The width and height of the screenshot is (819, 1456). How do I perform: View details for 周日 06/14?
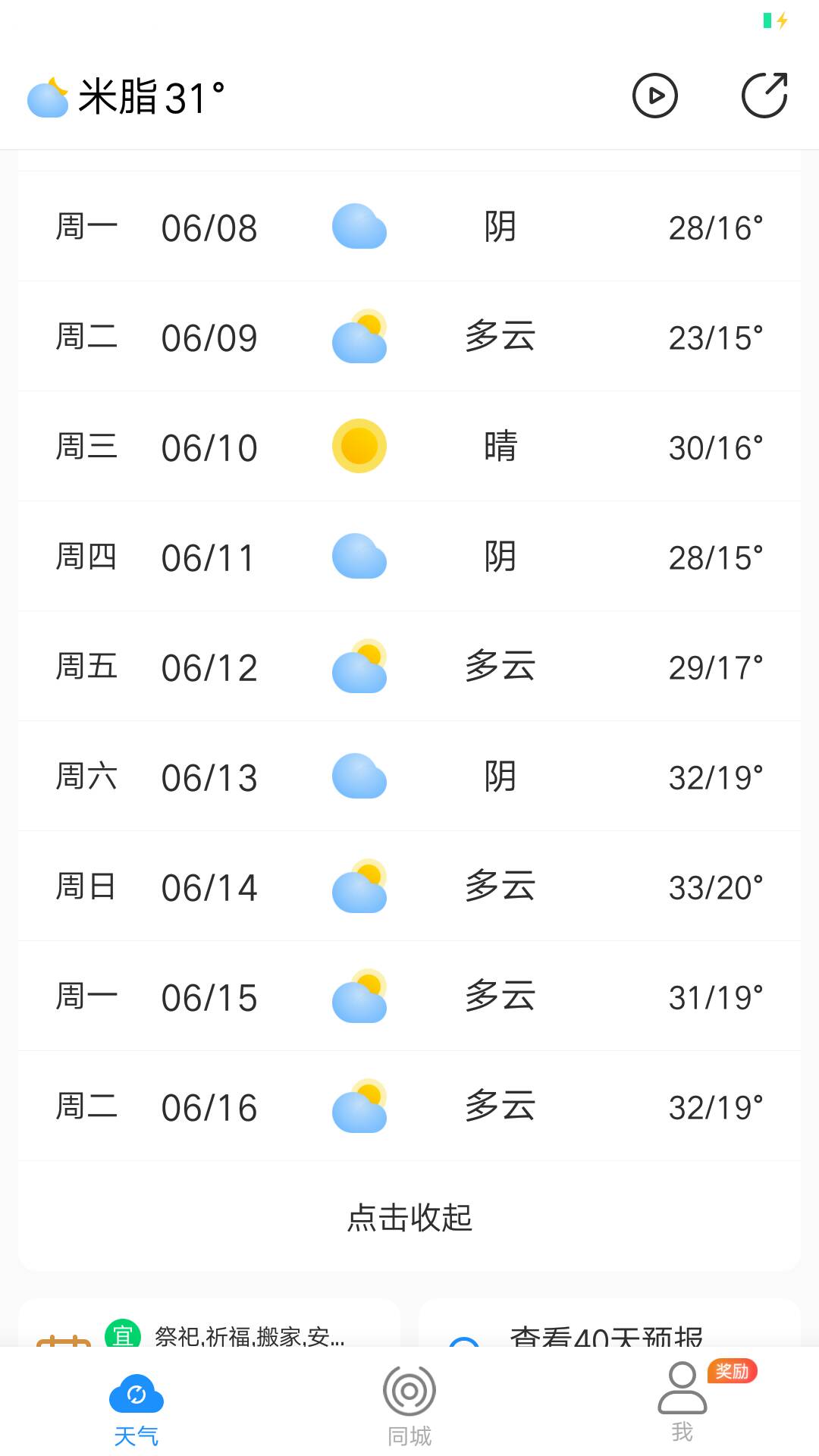point(409,886)
